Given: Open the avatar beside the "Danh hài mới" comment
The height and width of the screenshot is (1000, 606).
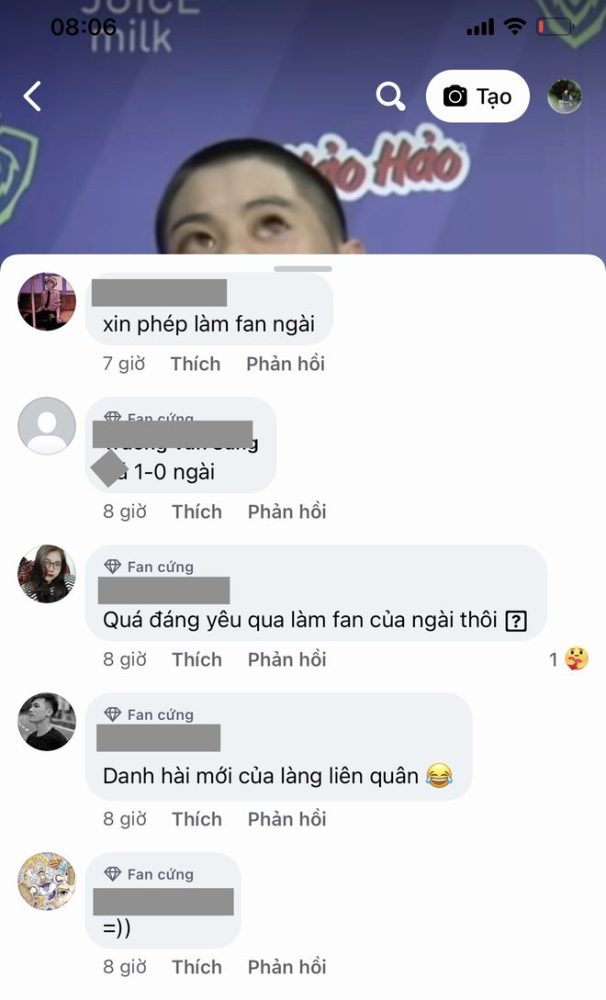Looking at the screenshot, I should (47, 722).
